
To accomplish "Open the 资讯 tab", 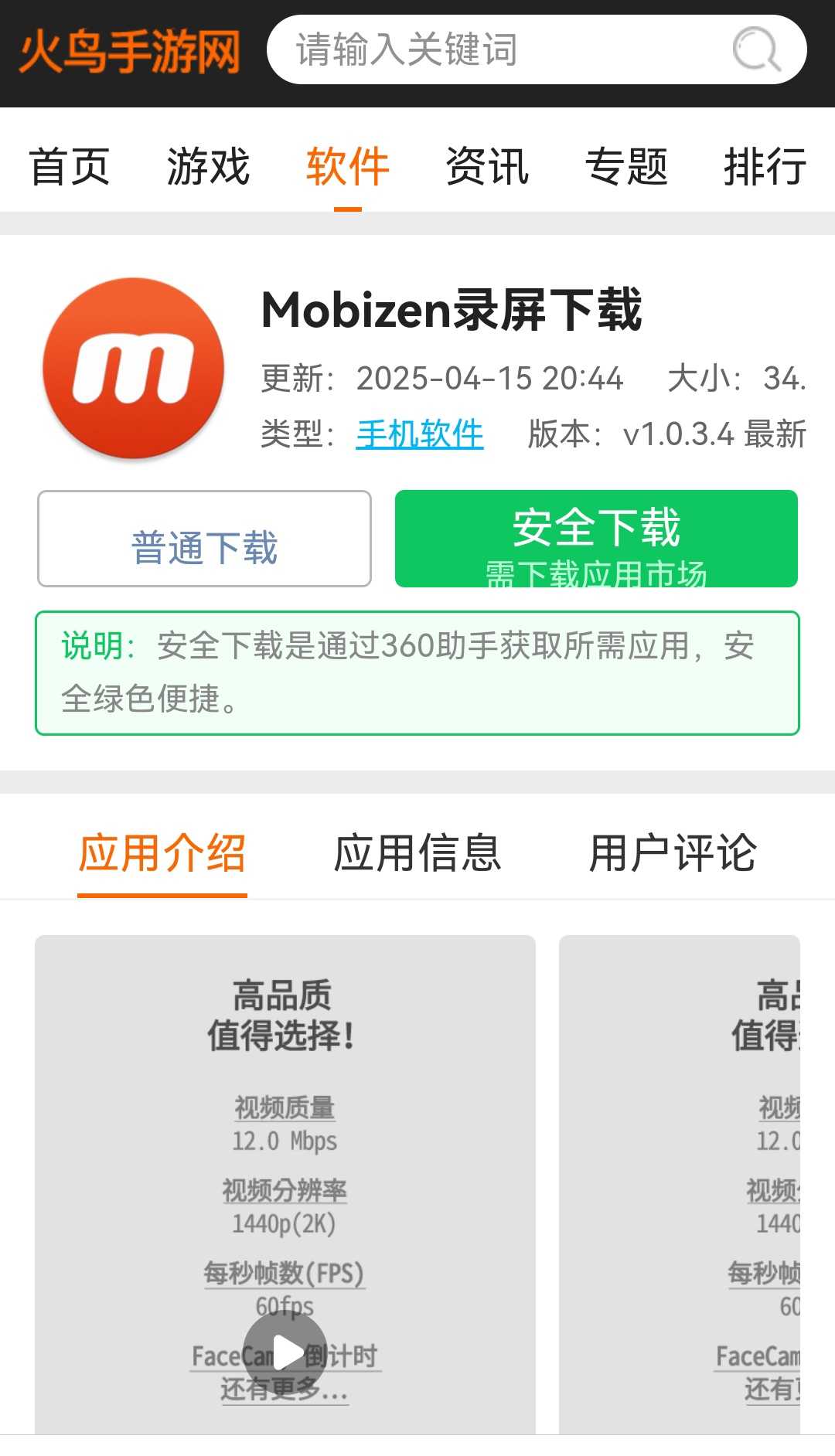I will (x=487, y=166).
